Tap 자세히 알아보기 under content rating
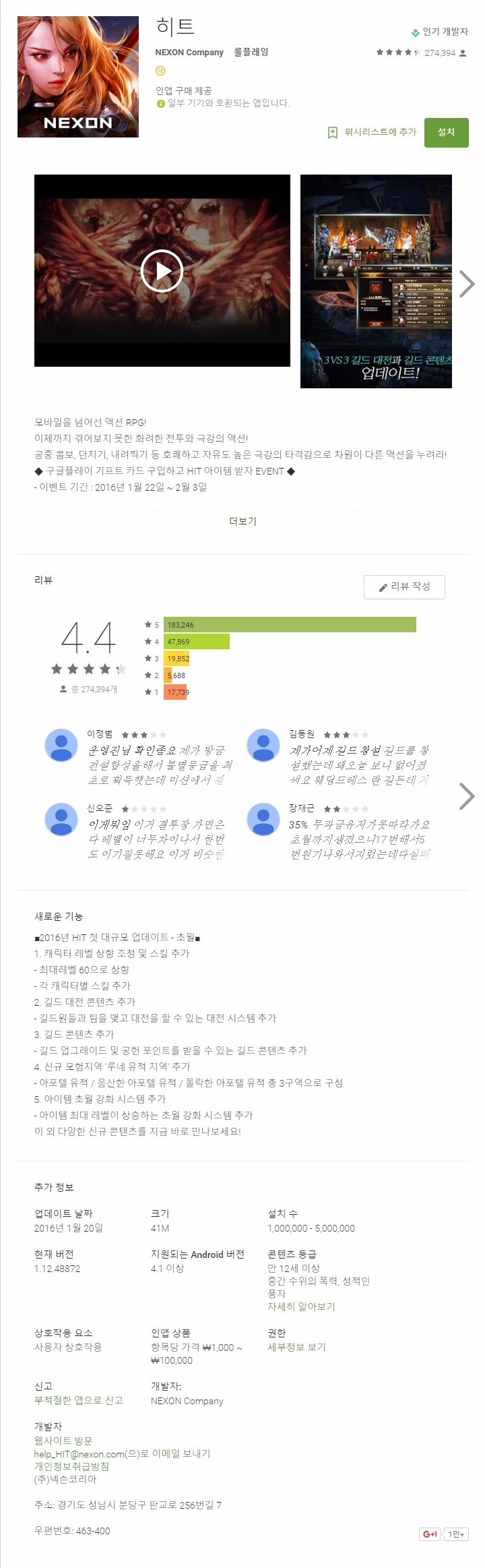 point(301,1306)
